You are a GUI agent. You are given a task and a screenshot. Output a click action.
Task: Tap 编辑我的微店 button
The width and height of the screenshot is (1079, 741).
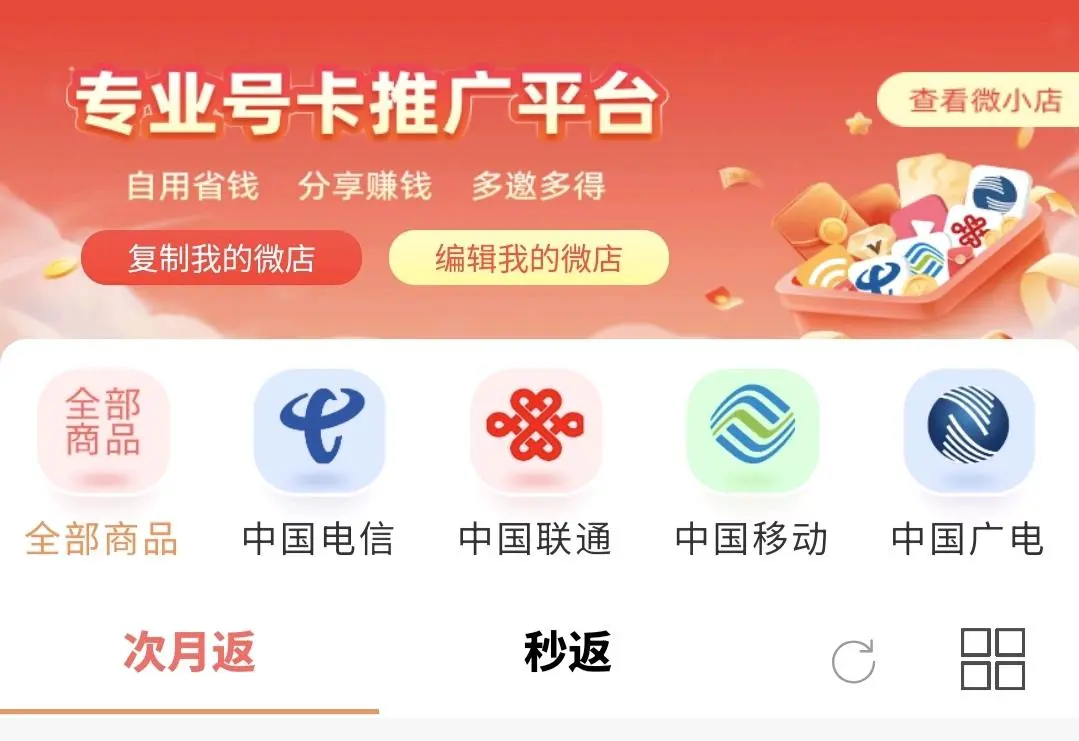point(528,259)
